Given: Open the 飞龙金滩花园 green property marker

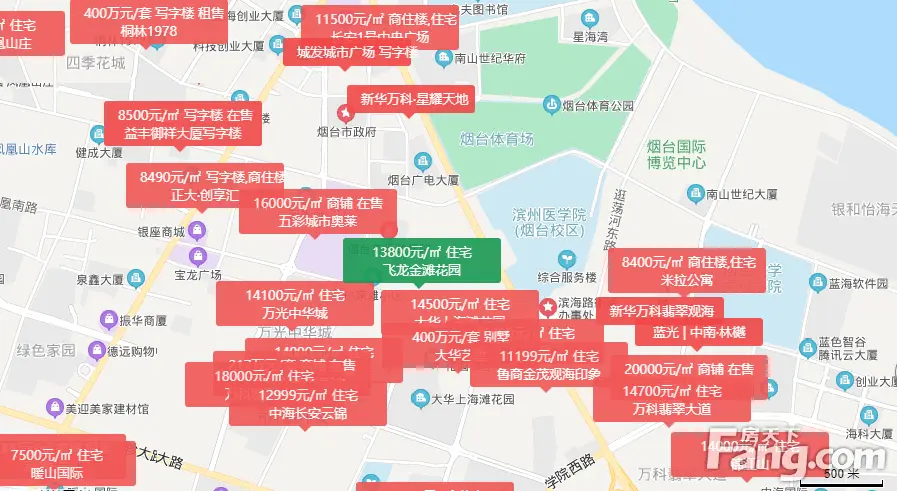Looking at the screenshot, I should [421, 261].
